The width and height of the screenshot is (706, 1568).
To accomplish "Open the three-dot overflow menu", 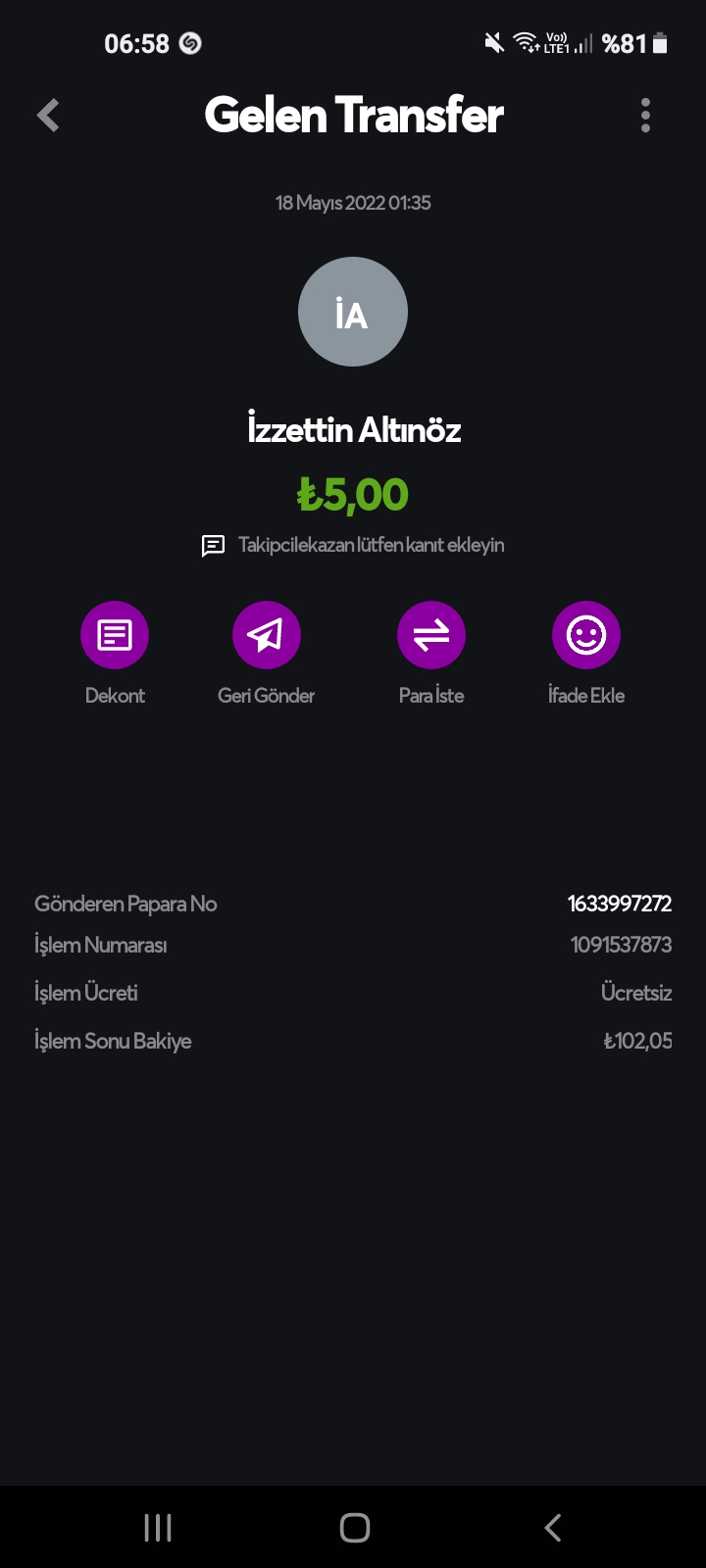I will tap(645, 116).
